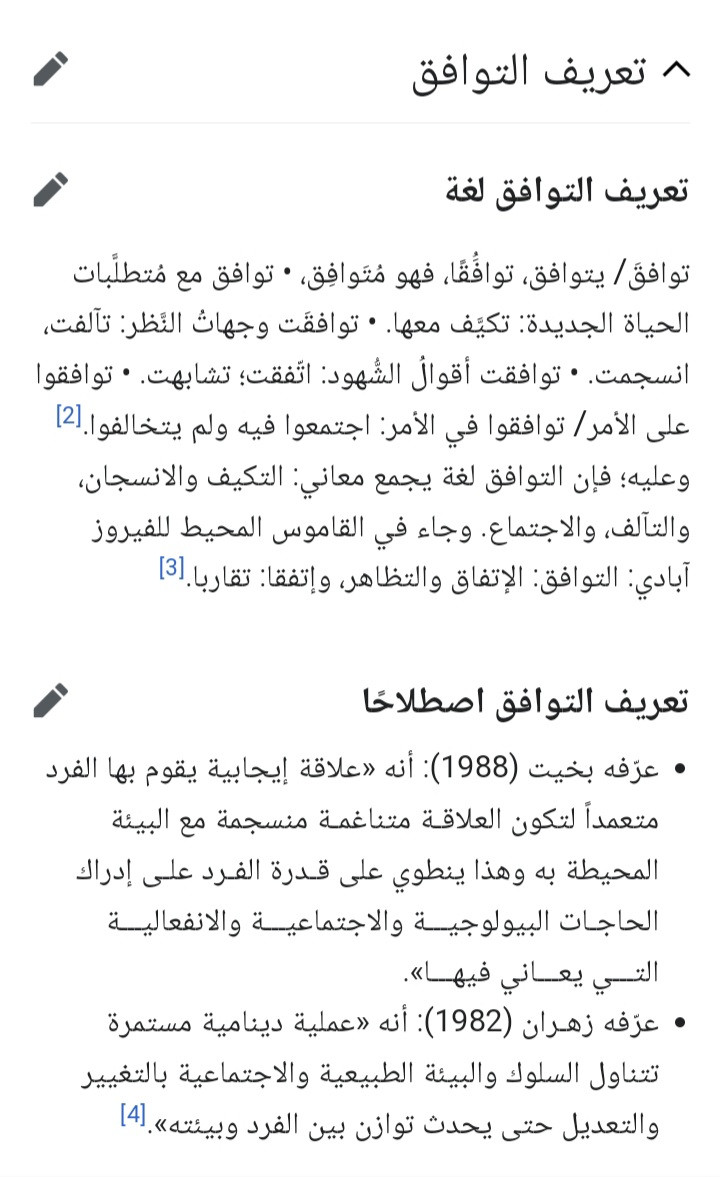Edit the تعريف التوافق لغة subsection
Viewport: 720px width, 1177px height.
point(51,188)
